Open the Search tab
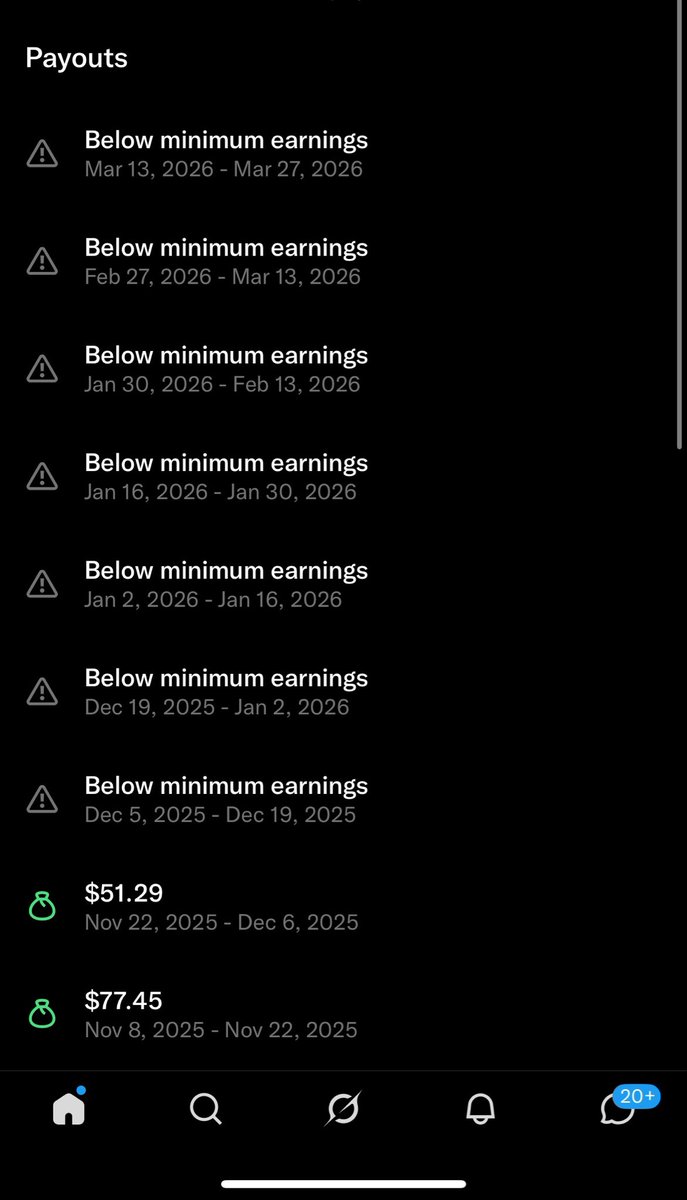Viewport: 687px width, 1200px height. 206,1108
